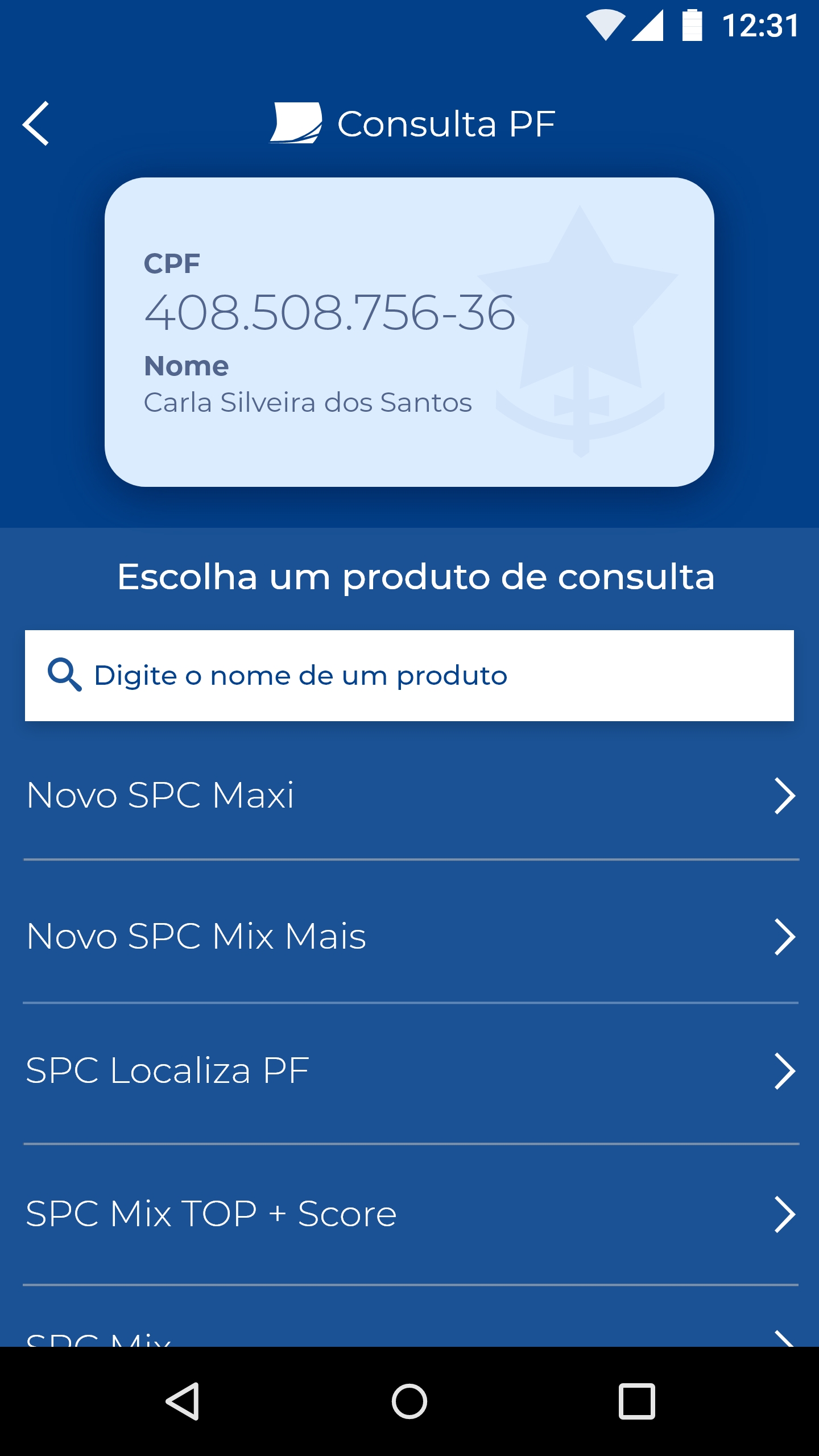Go back using the top-left arrow
Screen dimensions: 819x1456
[x=36, y=124]
